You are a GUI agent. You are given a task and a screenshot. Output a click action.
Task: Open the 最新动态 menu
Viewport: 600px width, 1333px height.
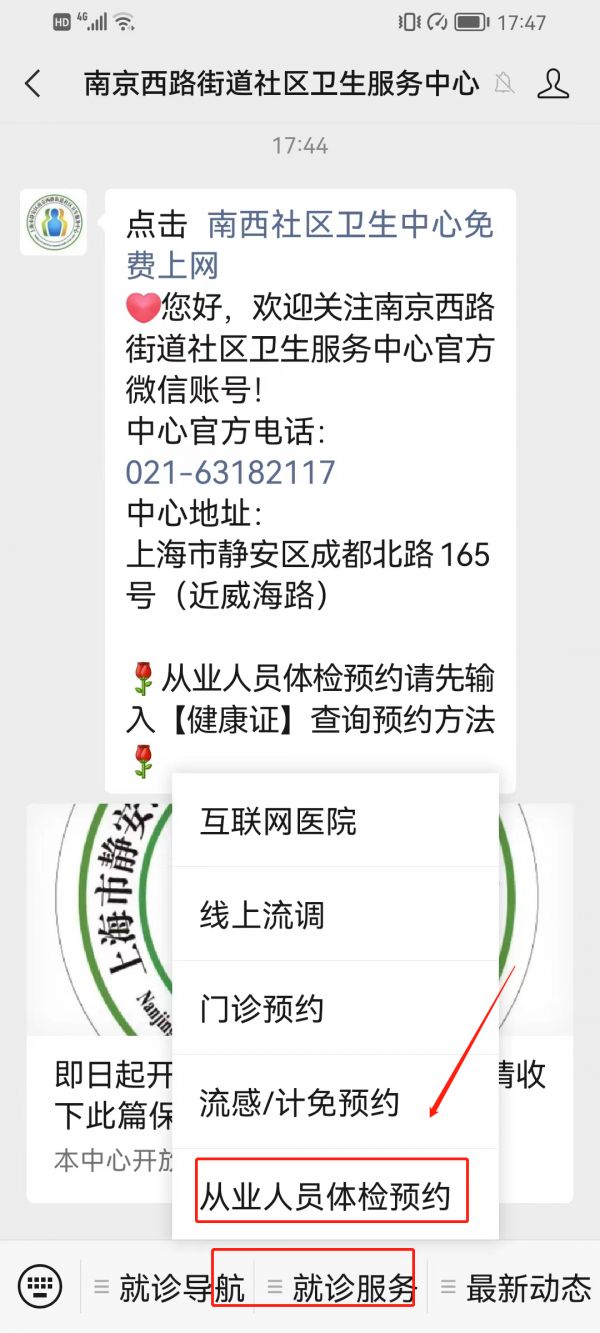(516, 1288)
